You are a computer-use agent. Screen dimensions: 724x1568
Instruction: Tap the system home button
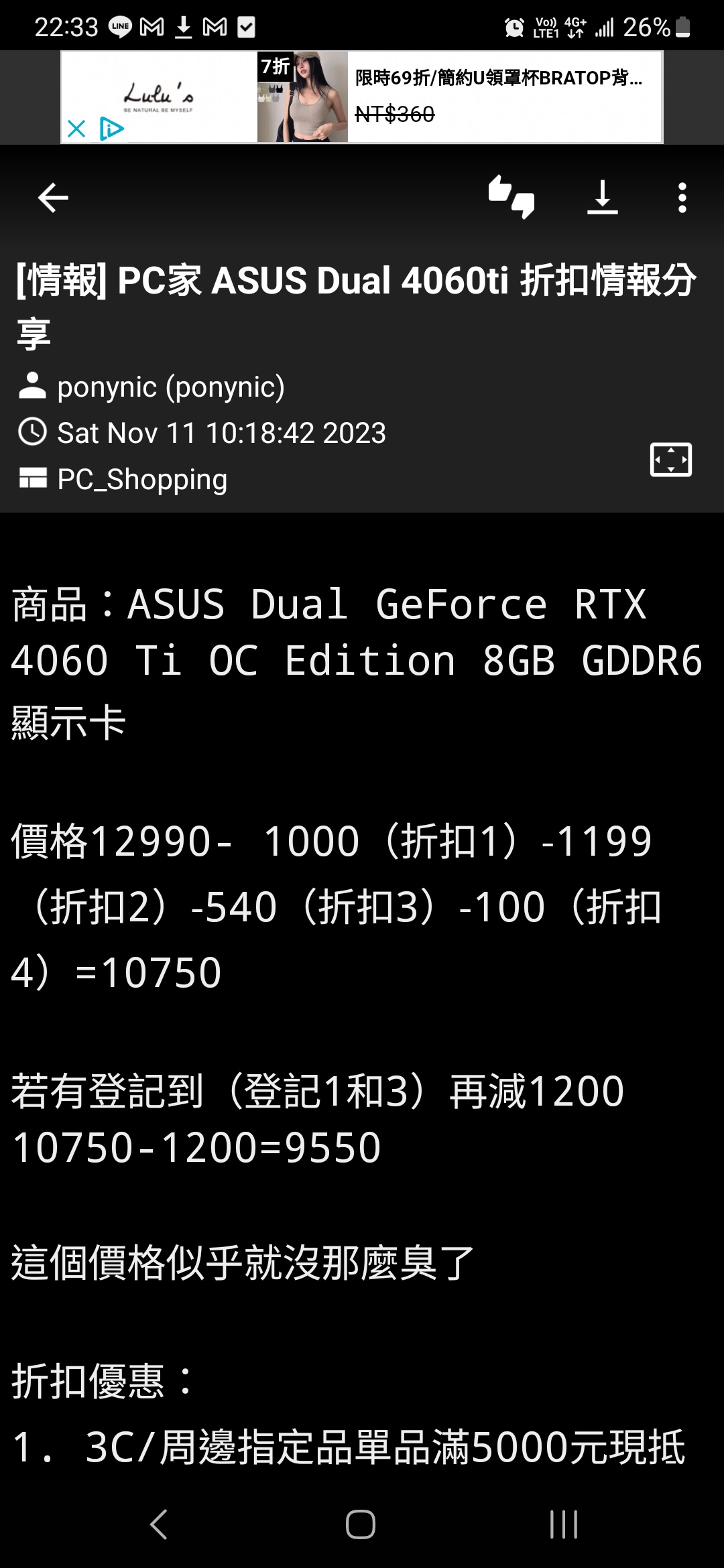361,1524
